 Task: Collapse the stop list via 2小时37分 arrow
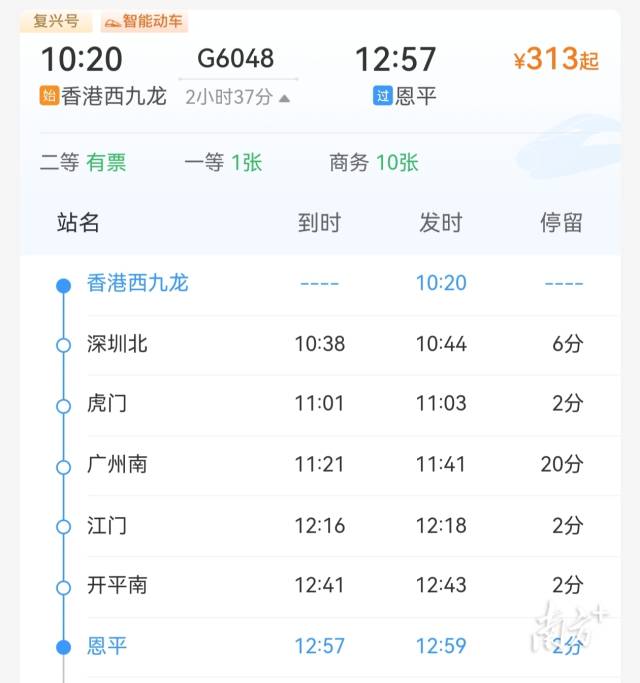pos(285,98)
